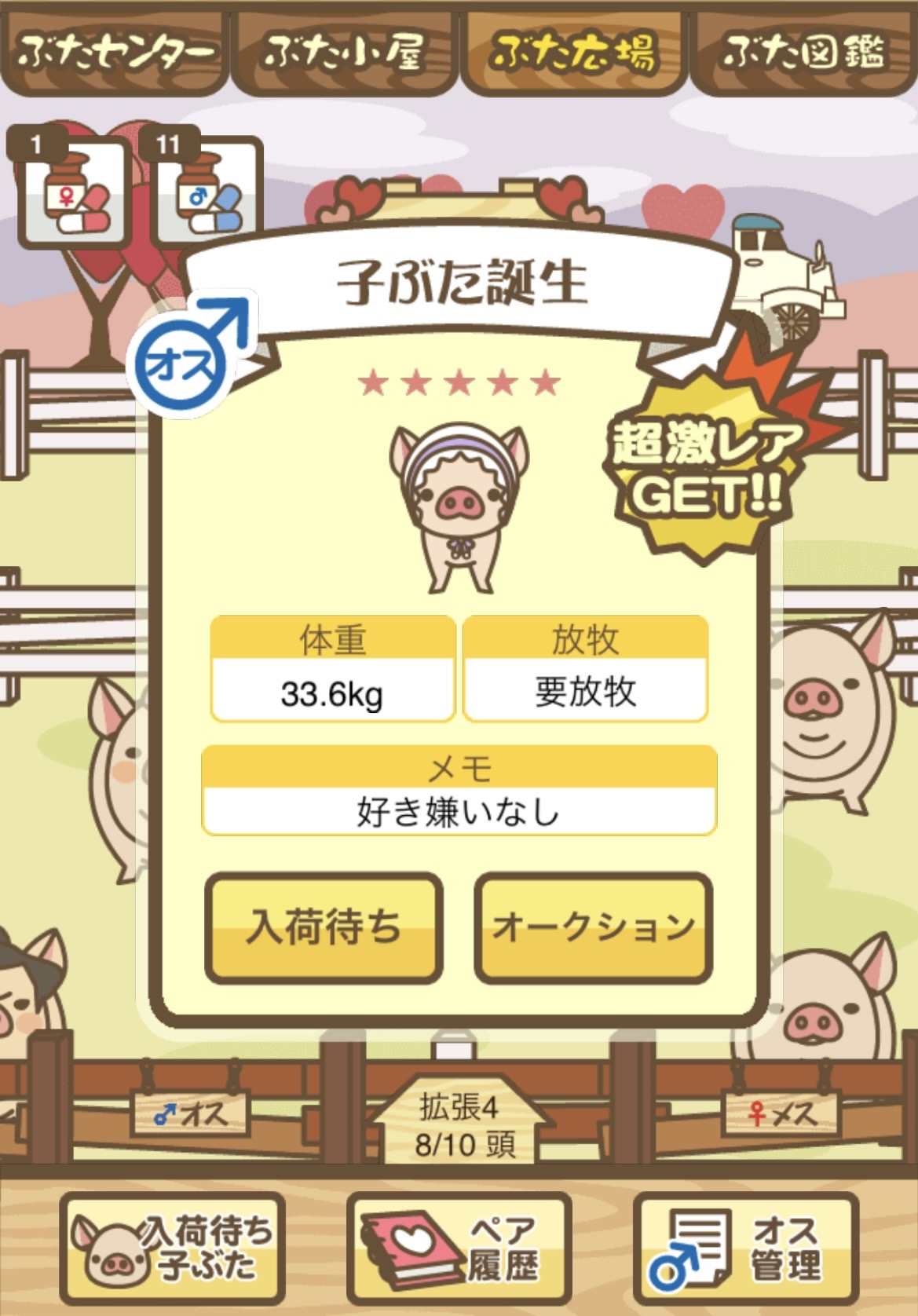Open 入荷待ち子ぶた list
This screenshot has width=918, height=1316.
tap(172, 1247)
